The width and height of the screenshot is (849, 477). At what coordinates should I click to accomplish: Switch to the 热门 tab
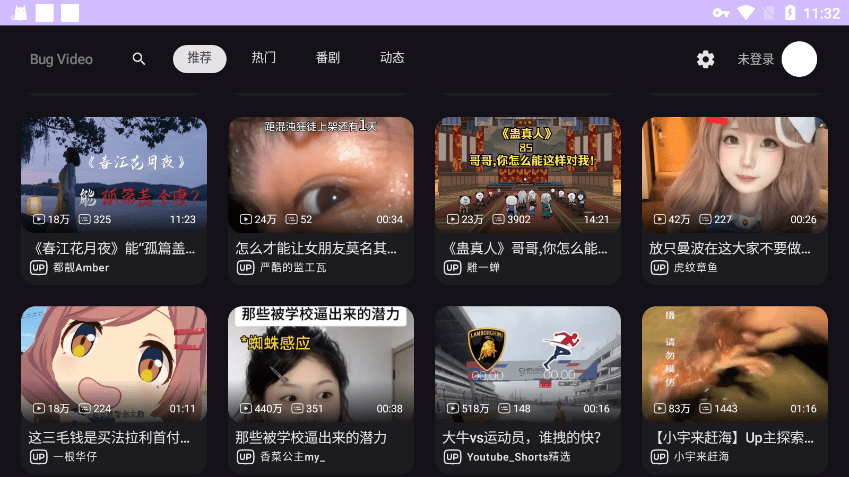tap(264, 58)
